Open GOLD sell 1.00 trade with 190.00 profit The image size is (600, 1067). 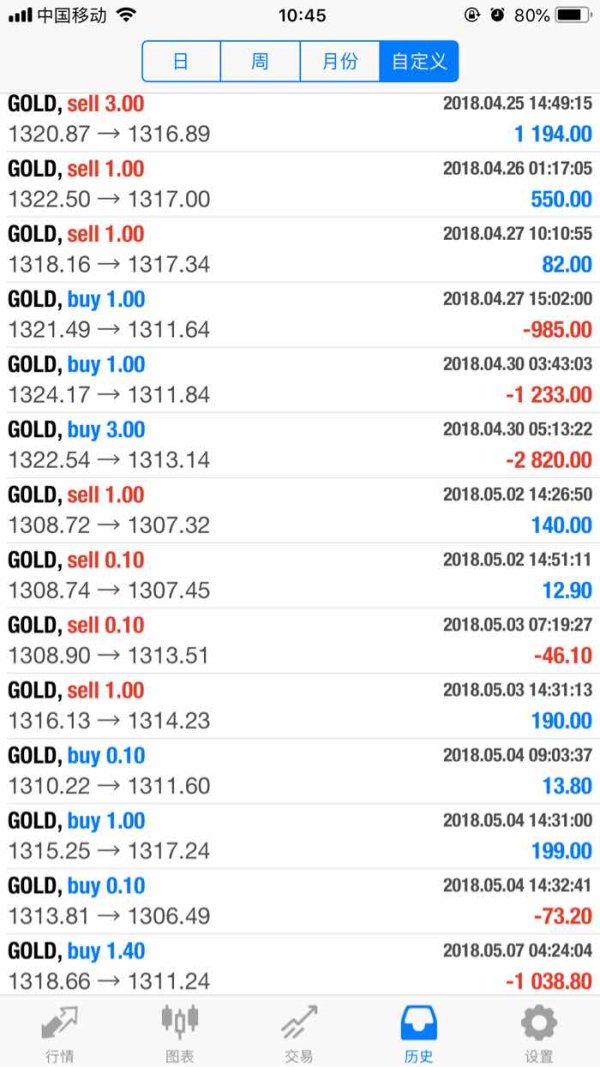[x=300, y=705]
